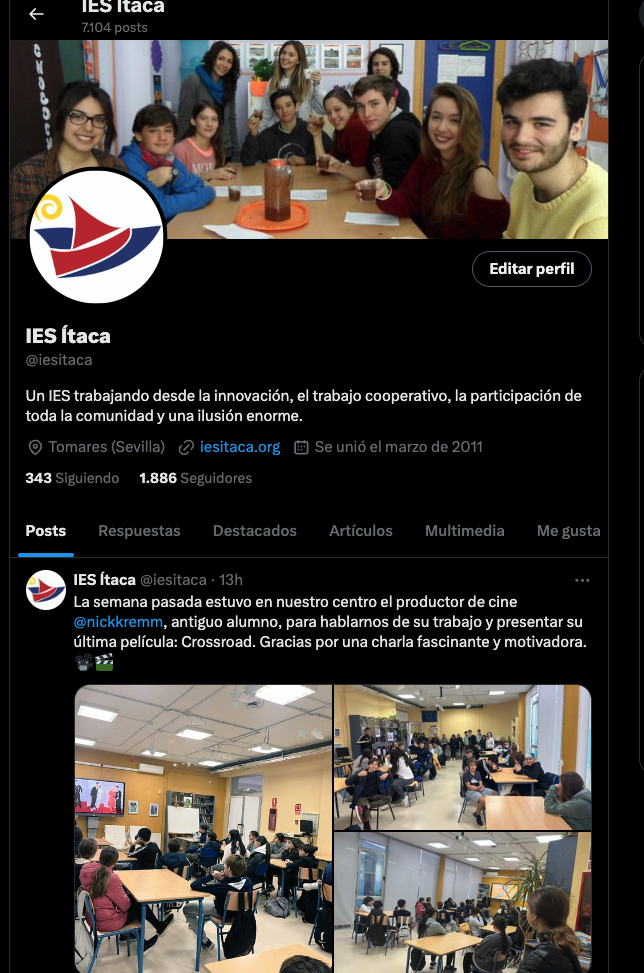644x973 pixels.
Task: Tap the Editar perfil button
Action: [x=531, y=269]
